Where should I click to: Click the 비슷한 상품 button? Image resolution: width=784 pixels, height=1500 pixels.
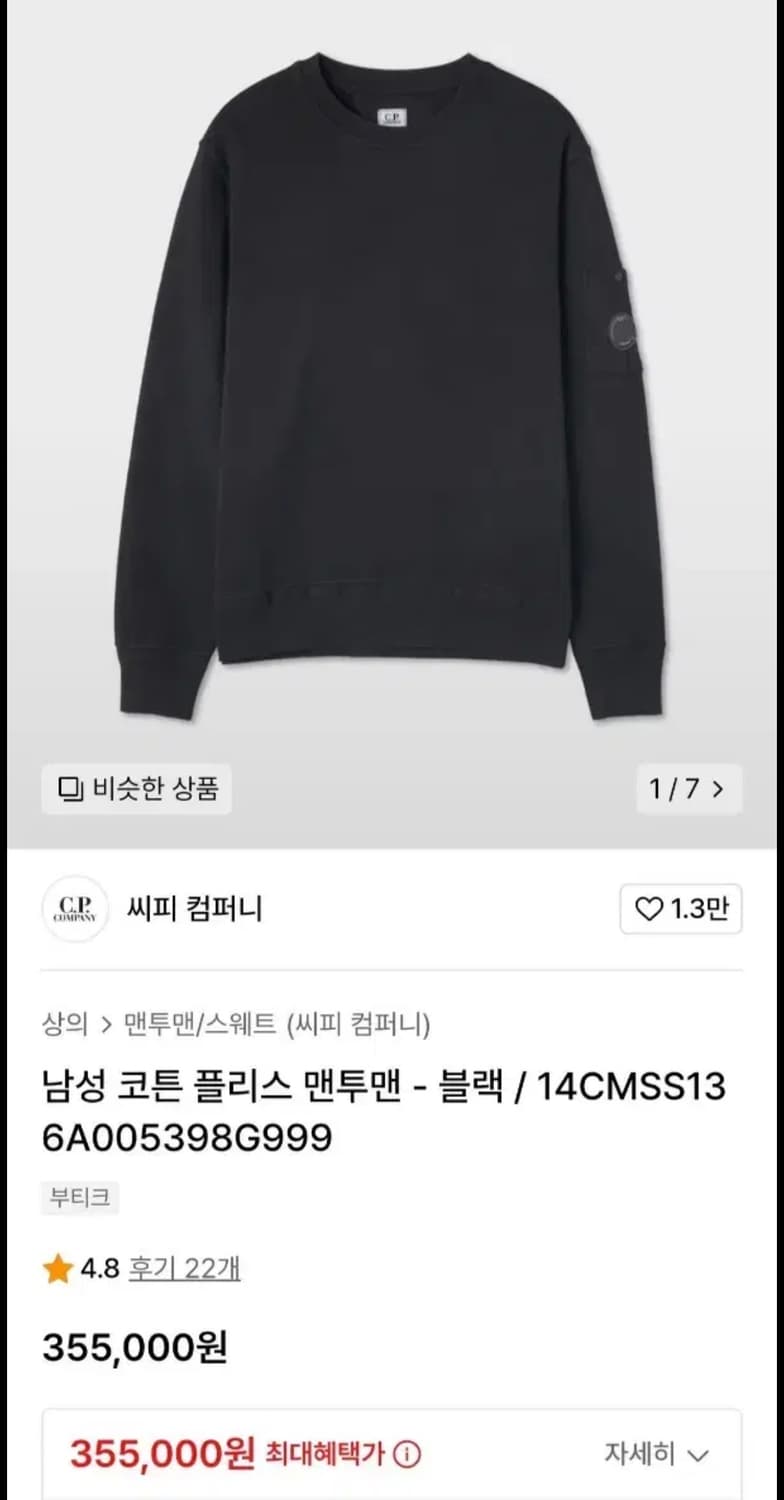click(x=136, y=790)
